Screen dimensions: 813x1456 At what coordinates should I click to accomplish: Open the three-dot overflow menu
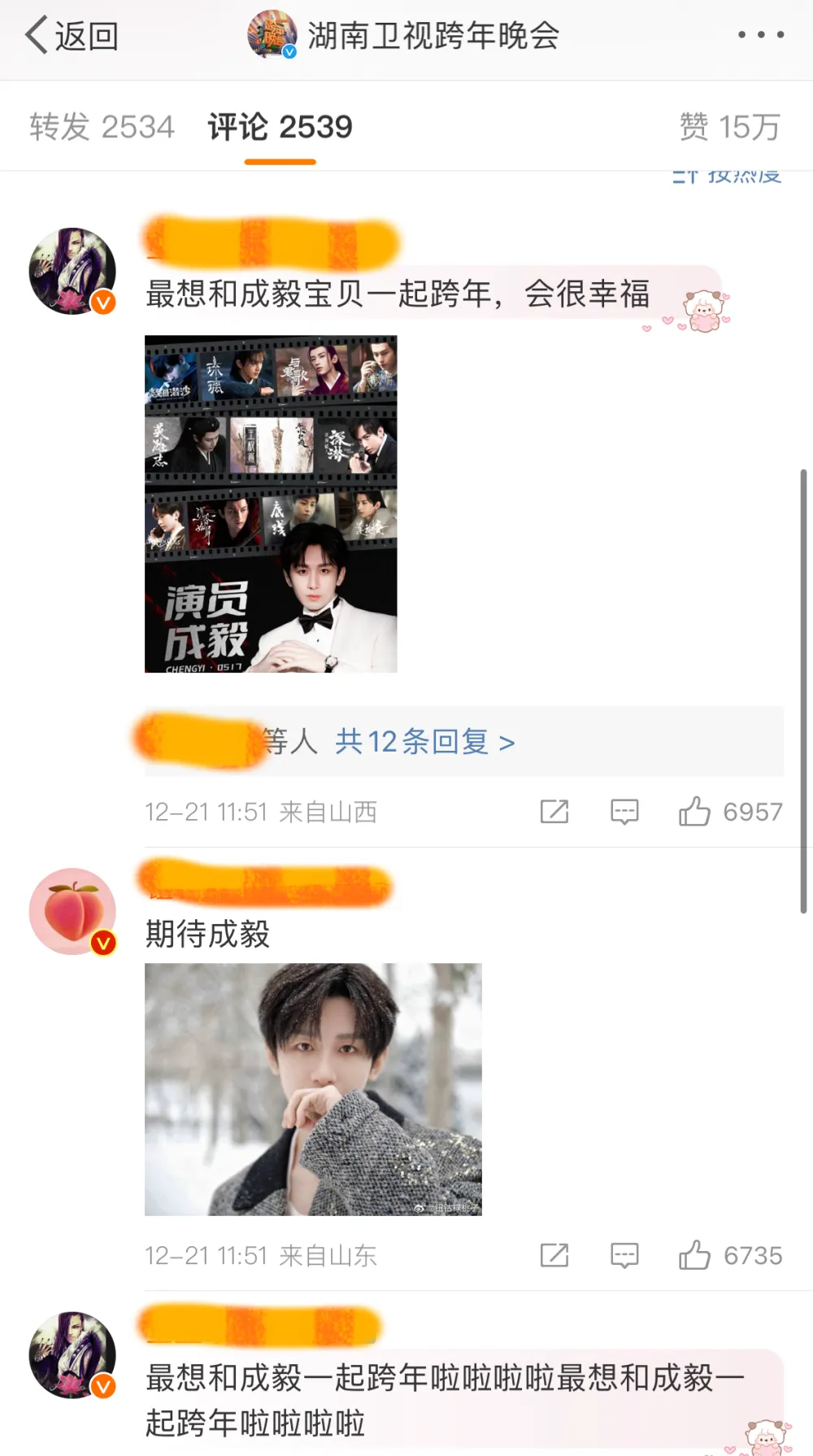[x=760, y=35]
